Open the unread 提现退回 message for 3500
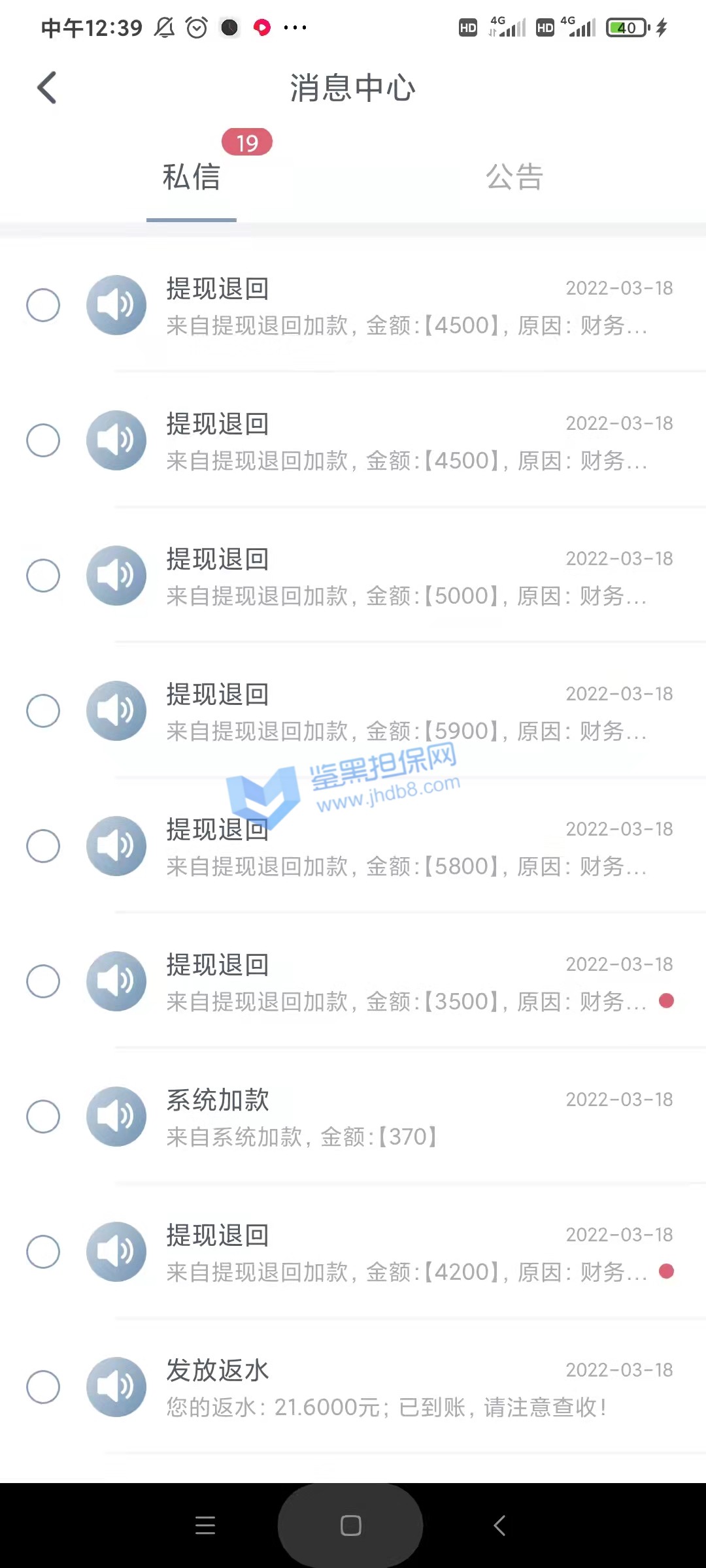Screen dimensions: 706x1568 (405, 983)
